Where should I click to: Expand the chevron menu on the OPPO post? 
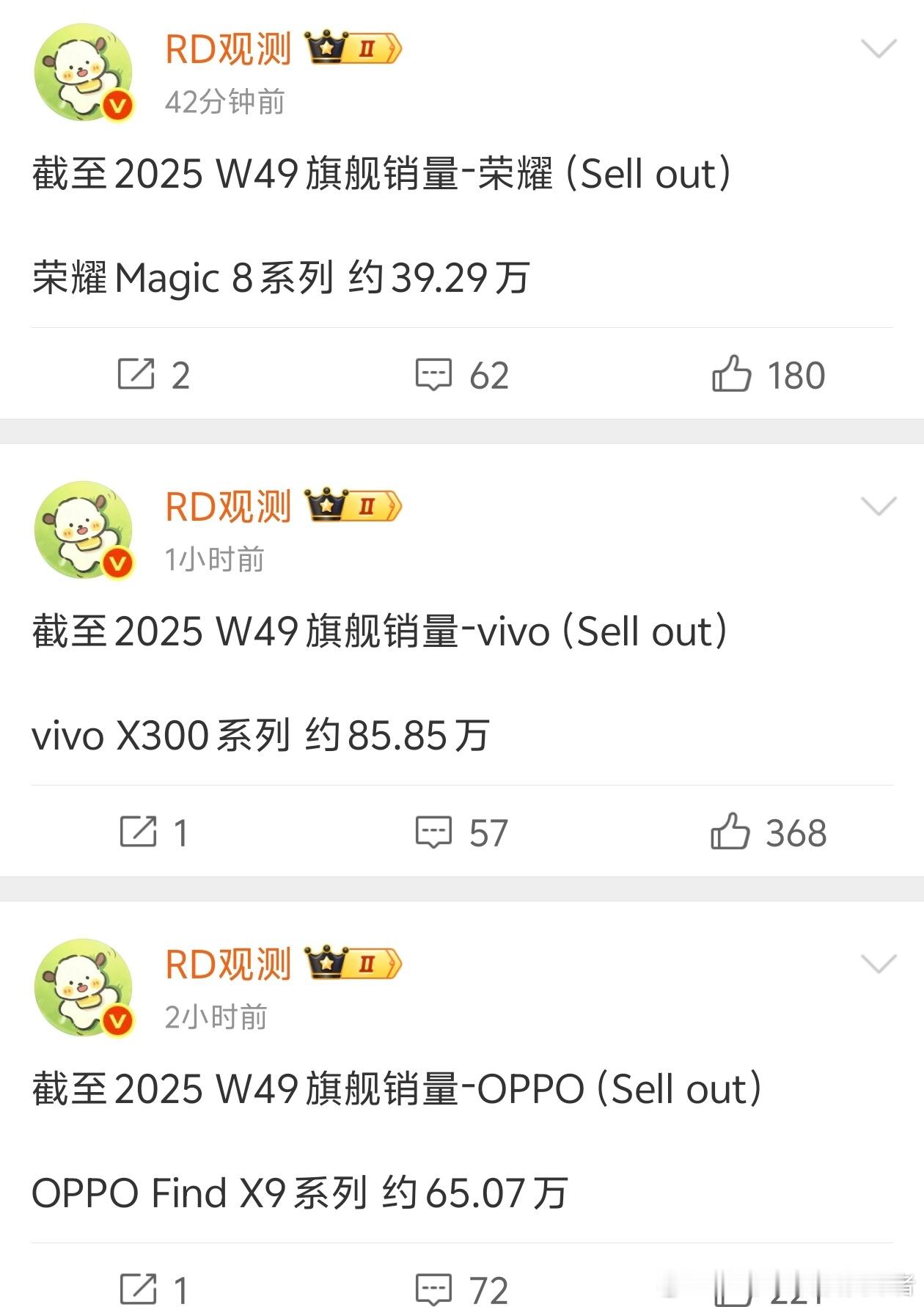(x=878, y=964)
